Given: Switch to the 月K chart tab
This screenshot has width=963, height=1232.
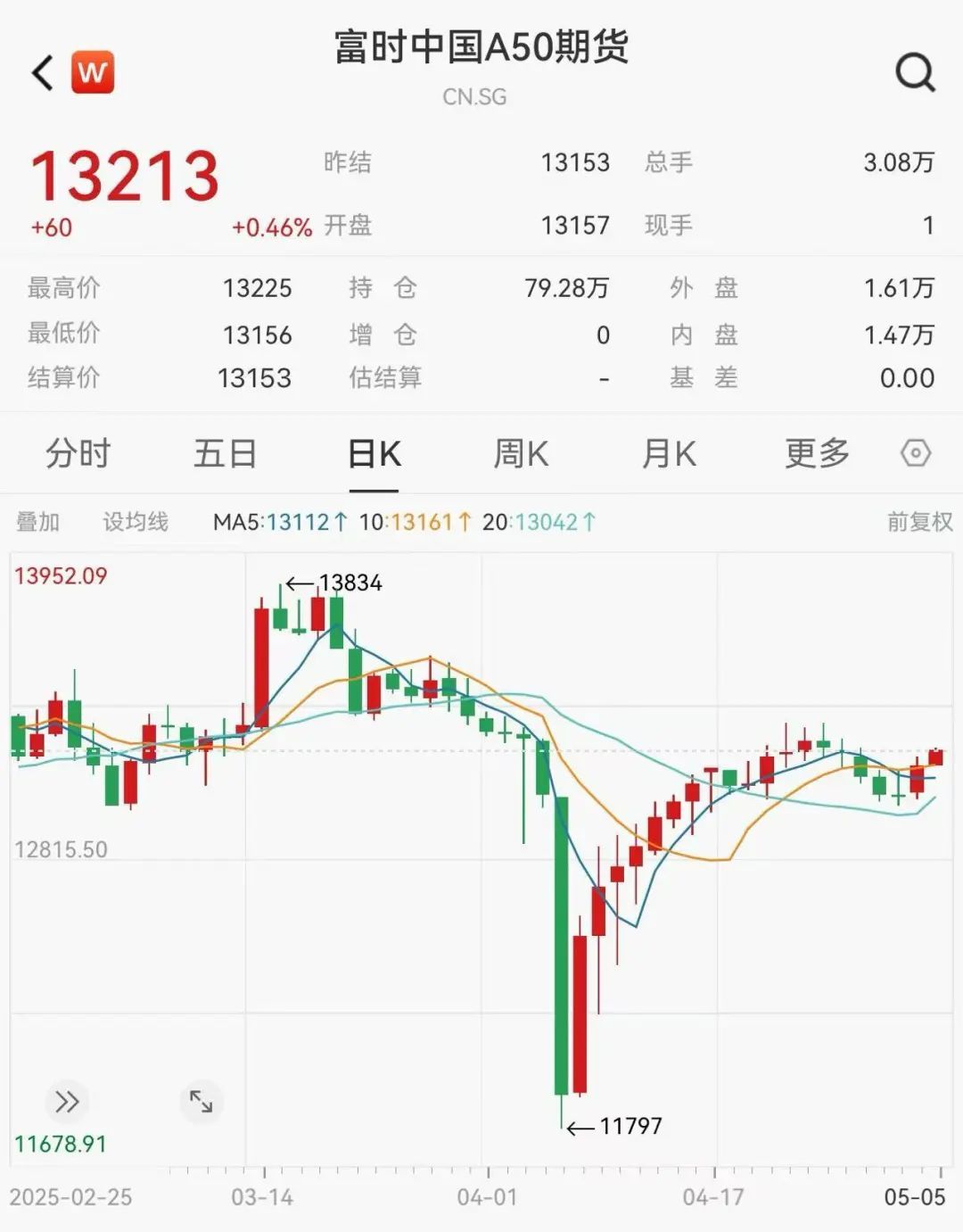Looking at the screenshot, I should [669, 454].
